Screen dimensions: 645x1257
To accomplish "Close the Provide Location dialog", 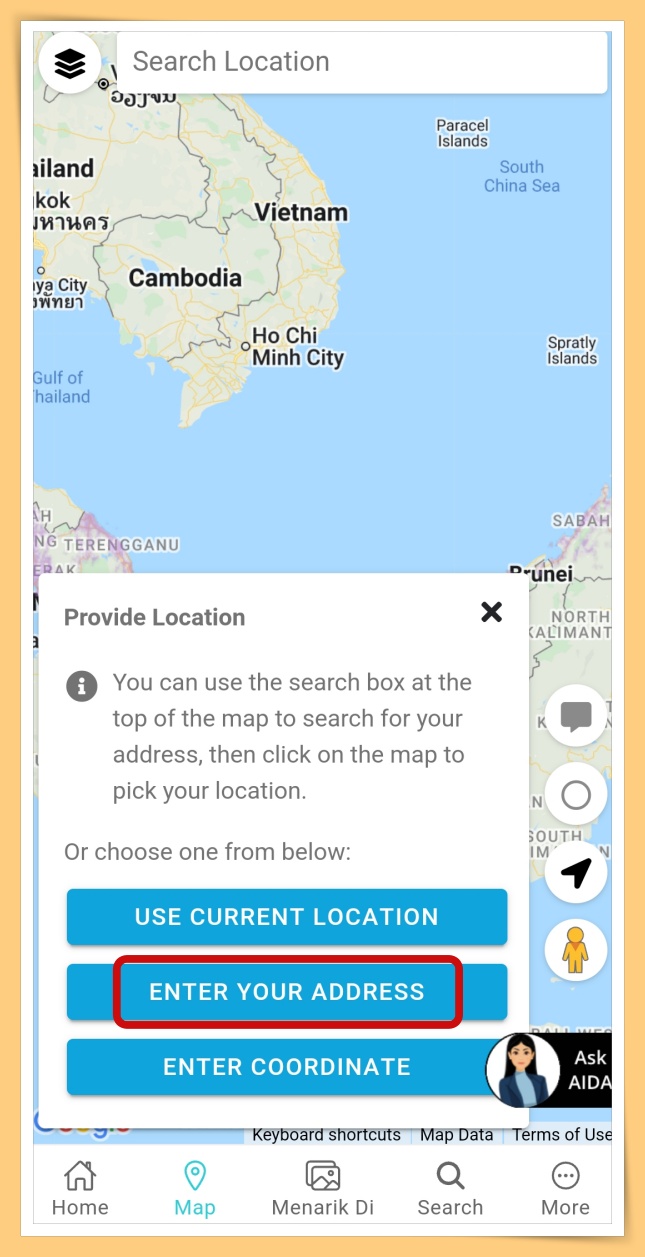I will (x=491, y=612).
